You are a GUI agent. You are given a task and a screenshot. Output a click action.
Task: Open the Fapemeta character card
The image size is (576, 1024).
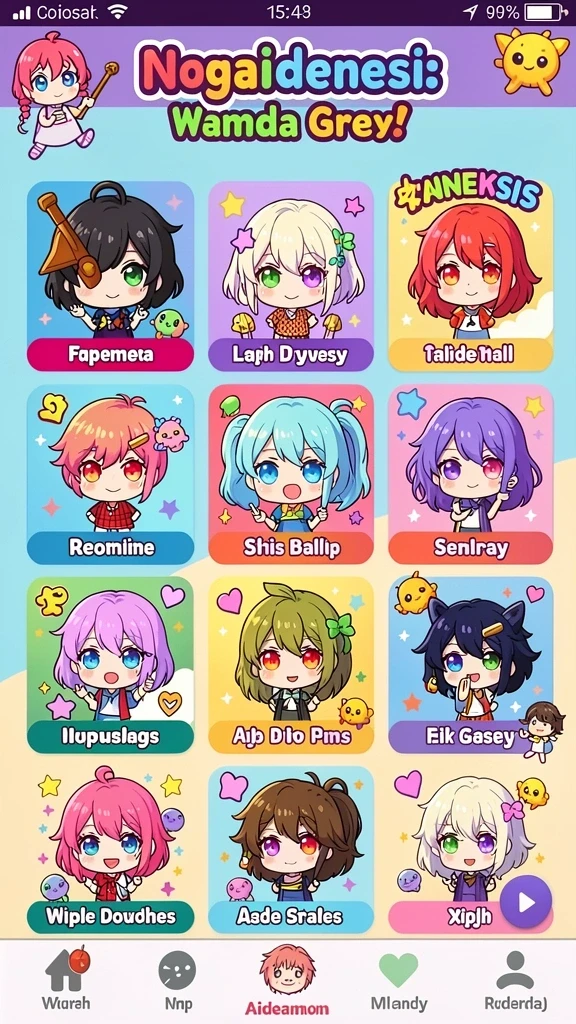point(110,276)
